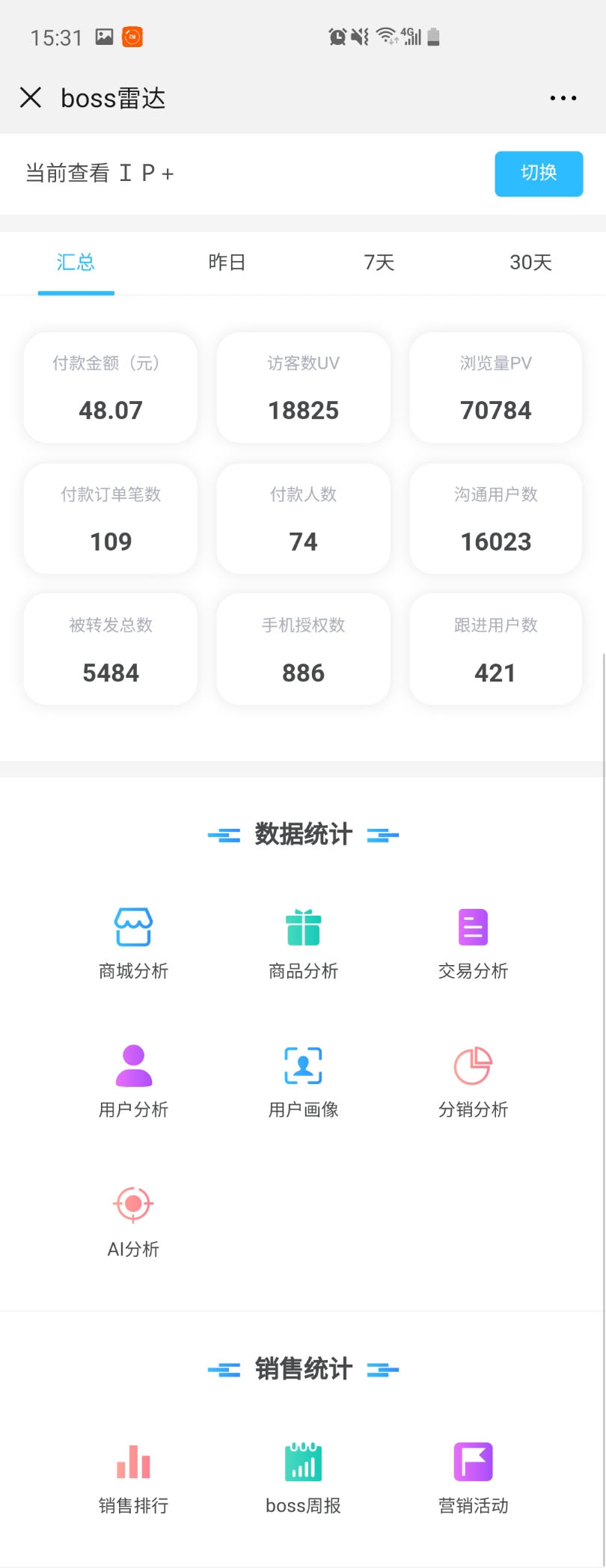Open 分销分析

[x=473, y=1081]
